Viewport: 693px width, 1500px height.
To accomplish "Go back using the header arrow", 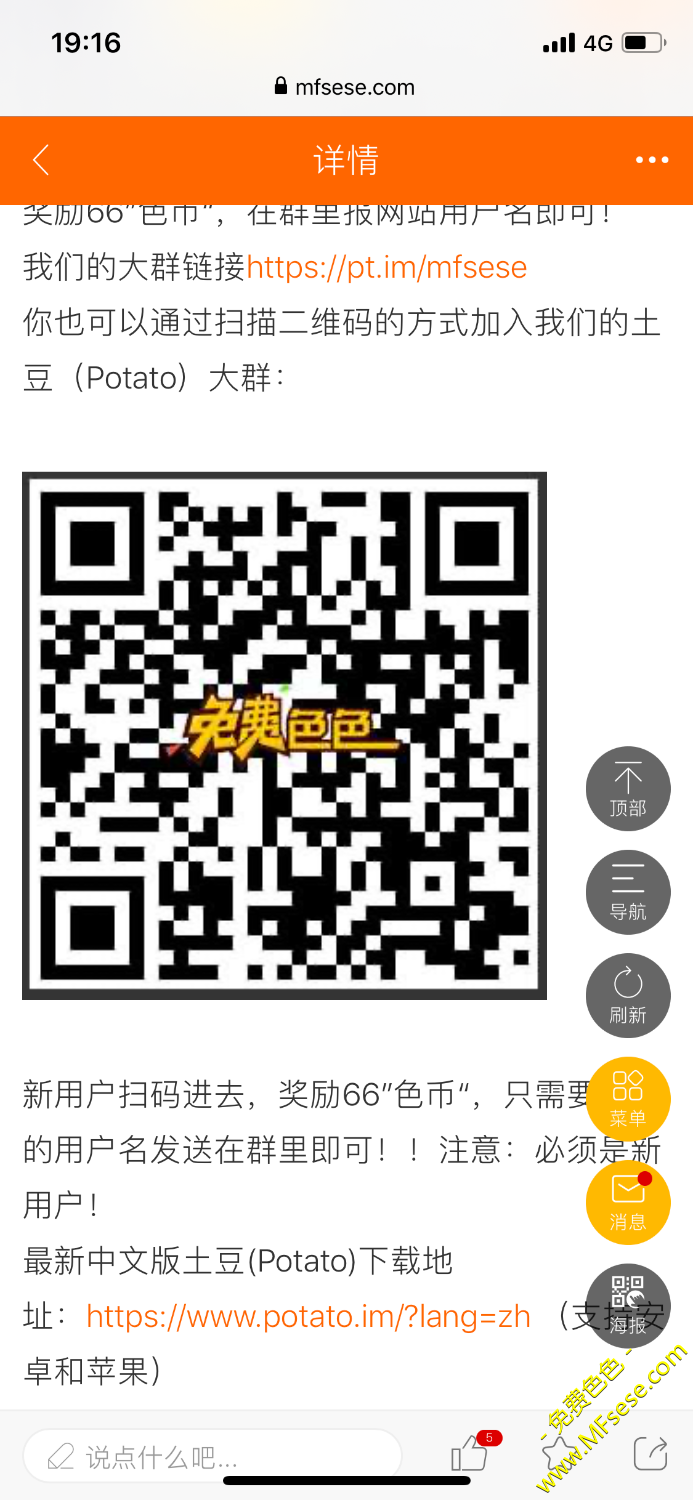I will click(41, 160).
